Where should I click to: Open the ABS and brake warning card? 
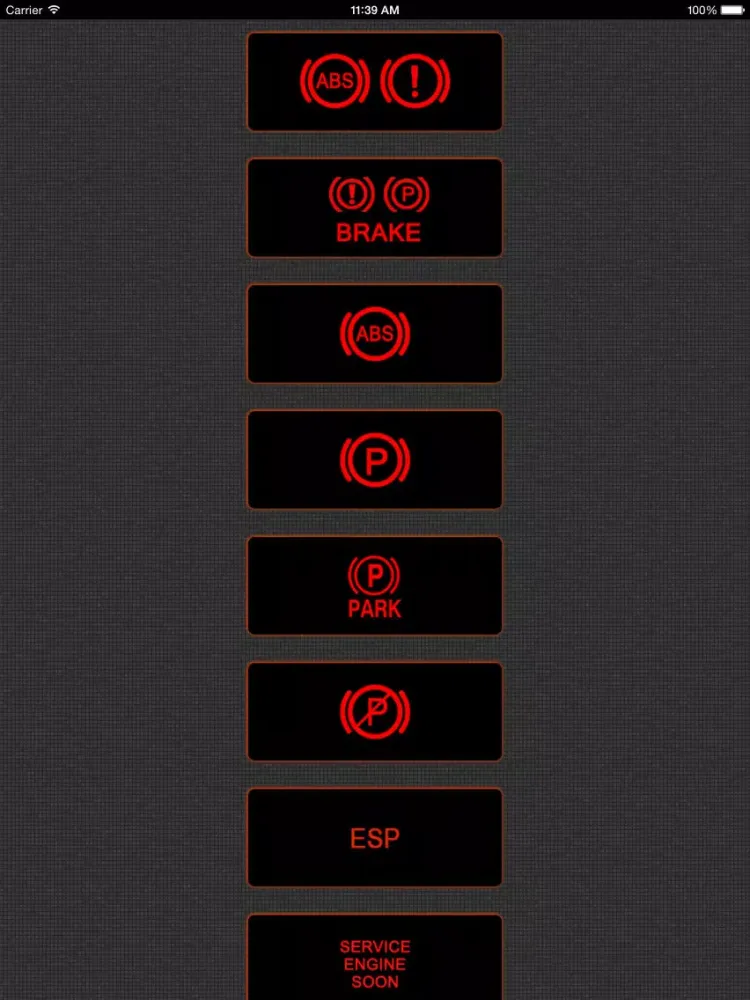375,82
